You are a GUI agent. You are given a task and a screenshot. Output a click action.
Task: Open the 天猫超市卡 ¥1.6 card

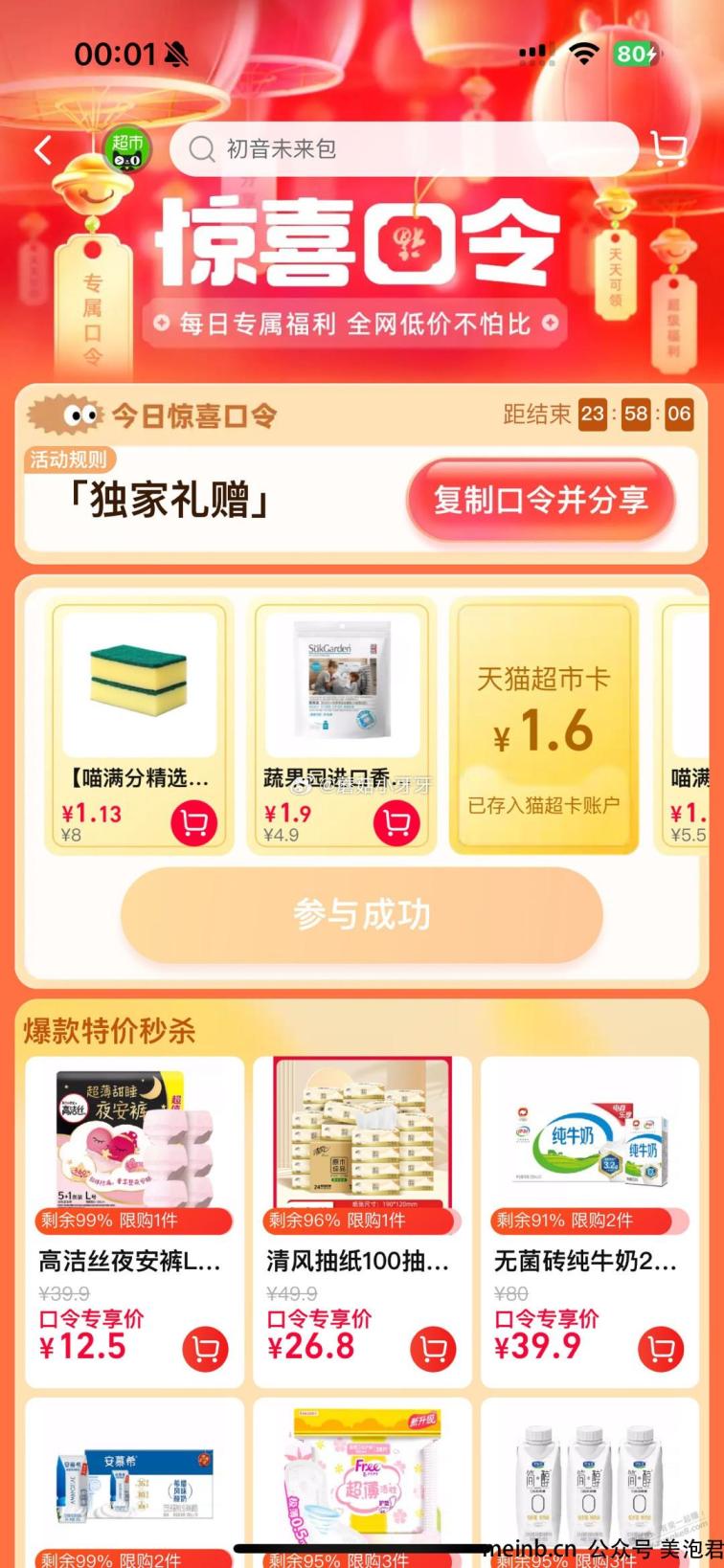[x=543, y=725]
